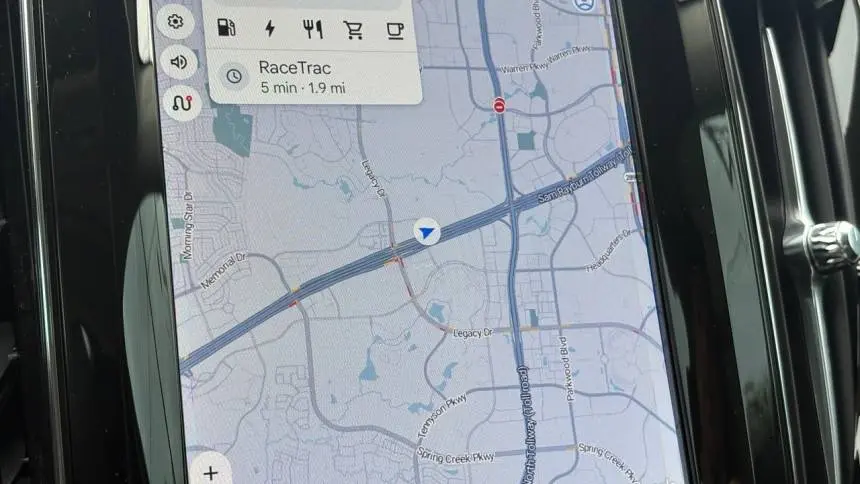Find EV charging stations

pyautogui.click(x=270, y=29)
